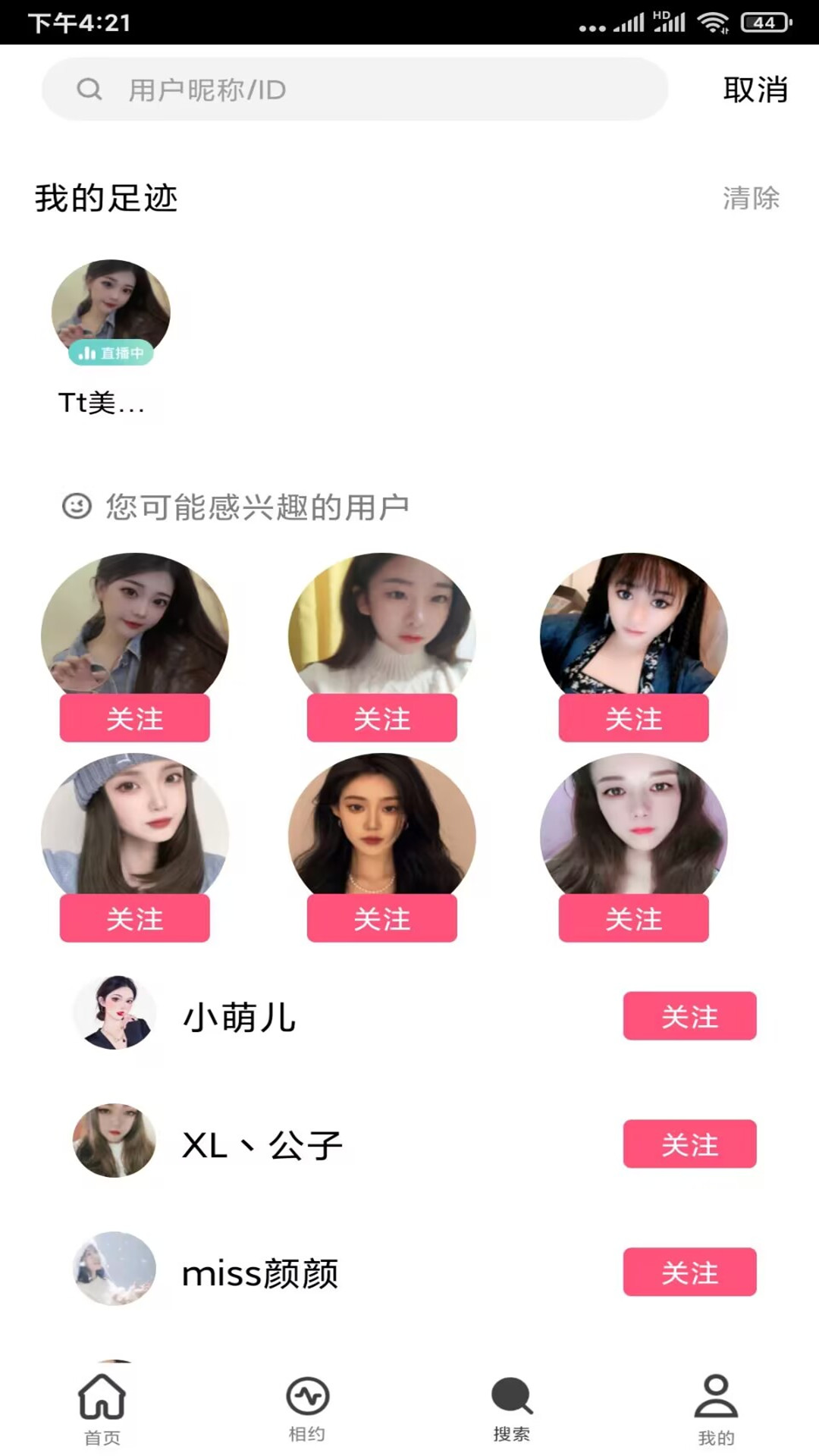Clear footprints with 清除
This screenshot has width=819, height=1456.
click(x=750, y=198)
